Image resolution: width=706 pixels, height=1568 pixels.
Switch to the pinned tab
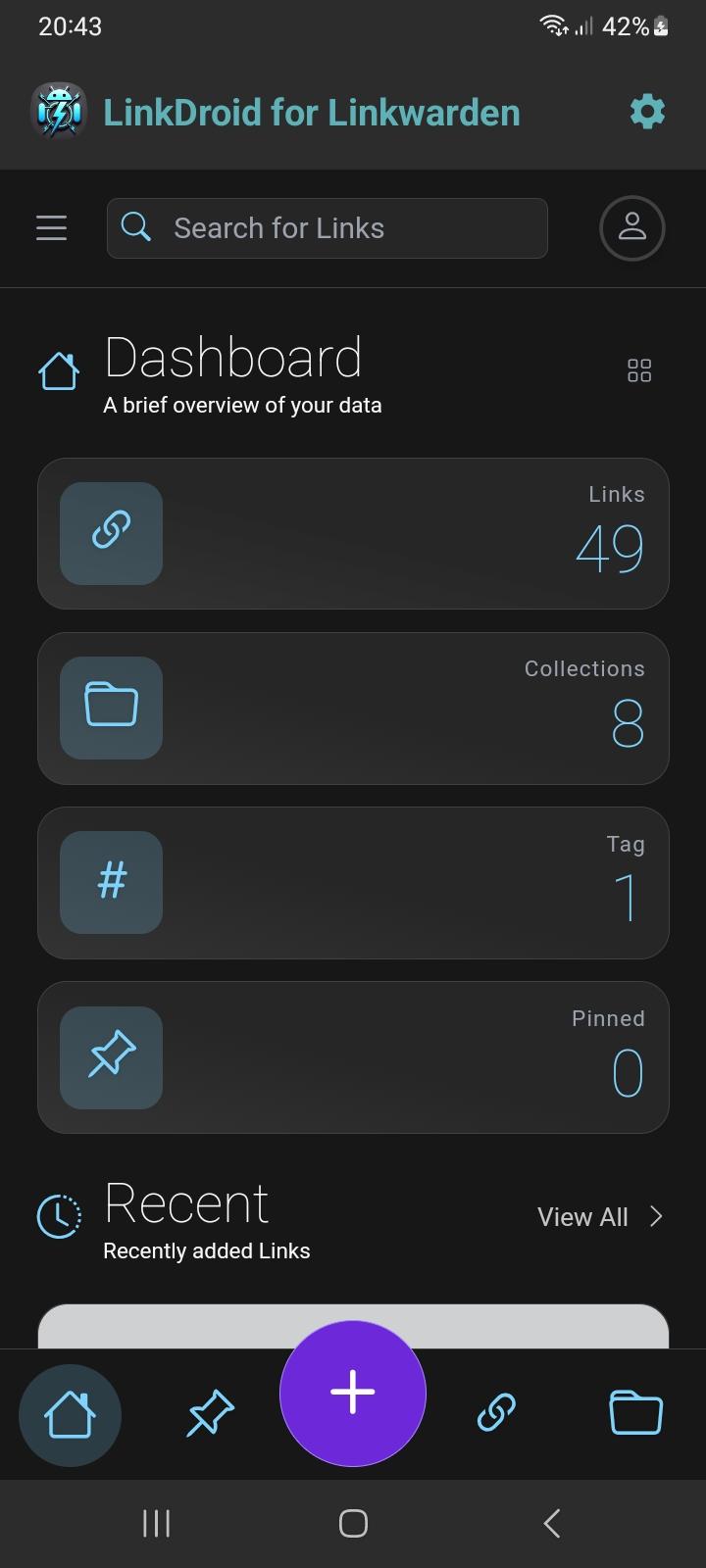[210, 1414]
